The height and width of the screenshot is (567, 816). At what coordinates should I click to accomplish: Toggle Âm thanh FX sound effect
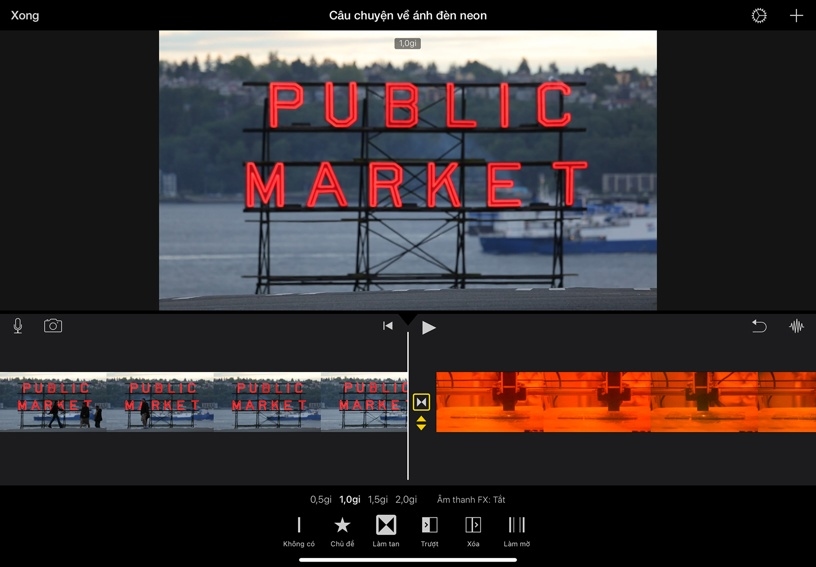471,499
